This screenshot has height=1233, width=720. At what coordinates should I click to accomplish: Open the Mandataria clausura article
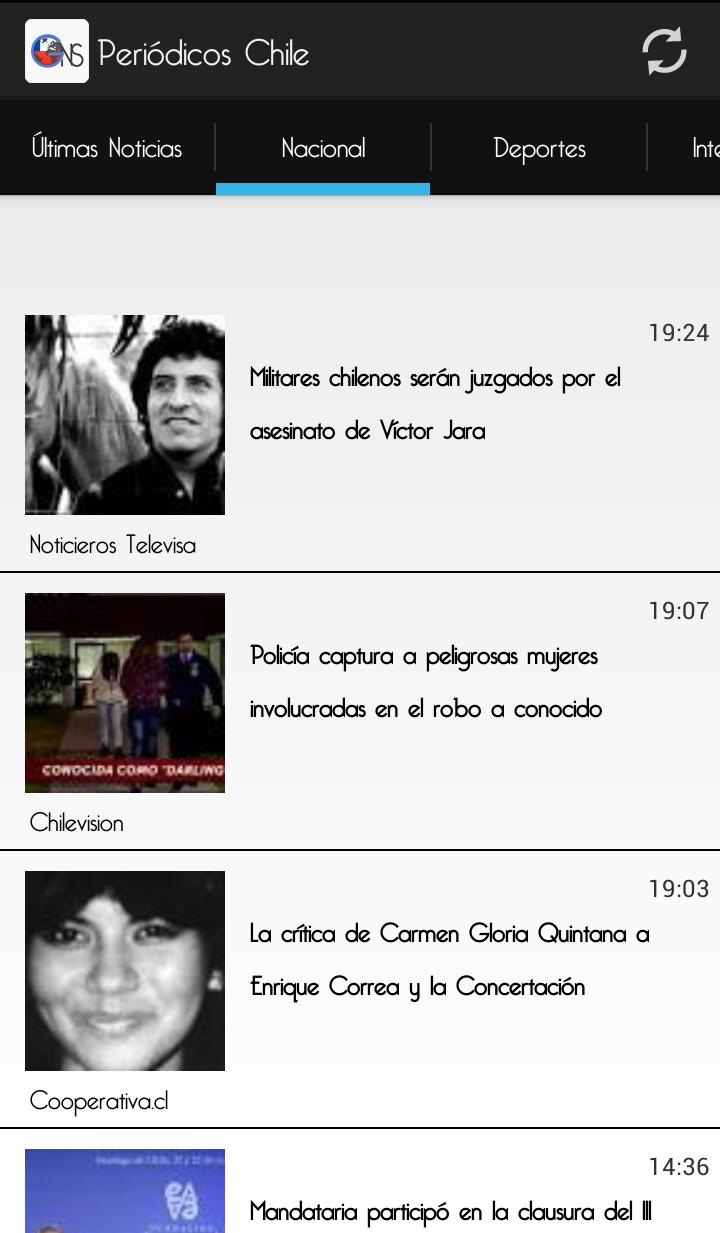tap(450, 1211)
